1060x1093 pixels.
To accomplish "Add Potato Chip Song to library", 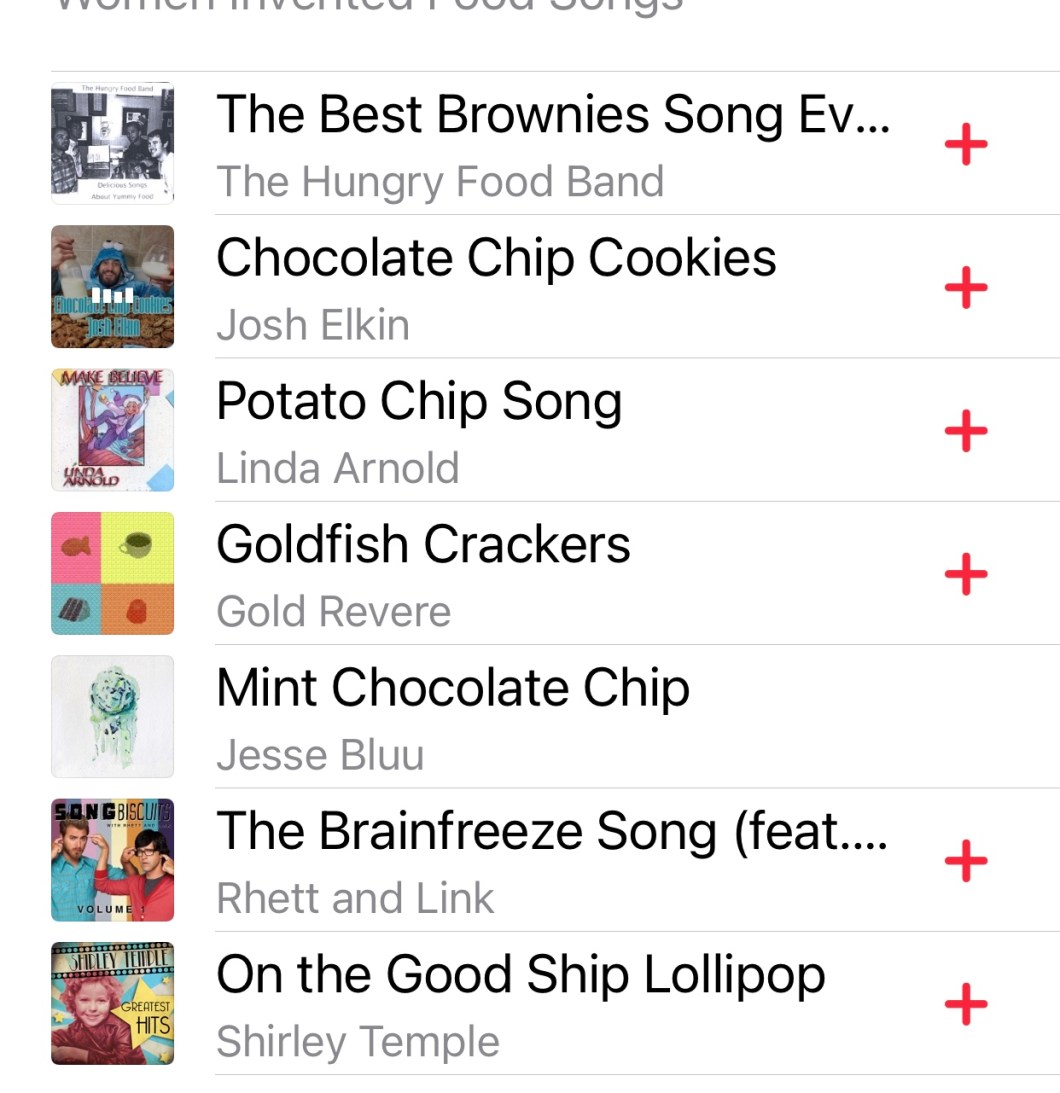I will (x=966, y=432).
